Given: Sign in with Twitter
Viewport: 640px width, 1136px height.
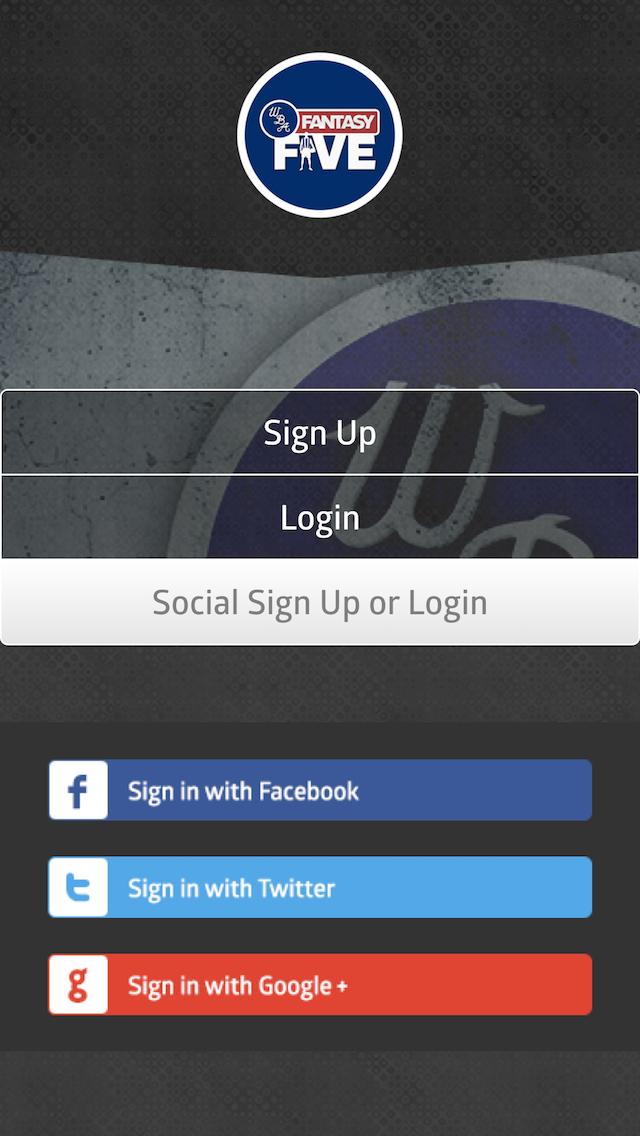Looking at the screenshot, I should 320,887.
